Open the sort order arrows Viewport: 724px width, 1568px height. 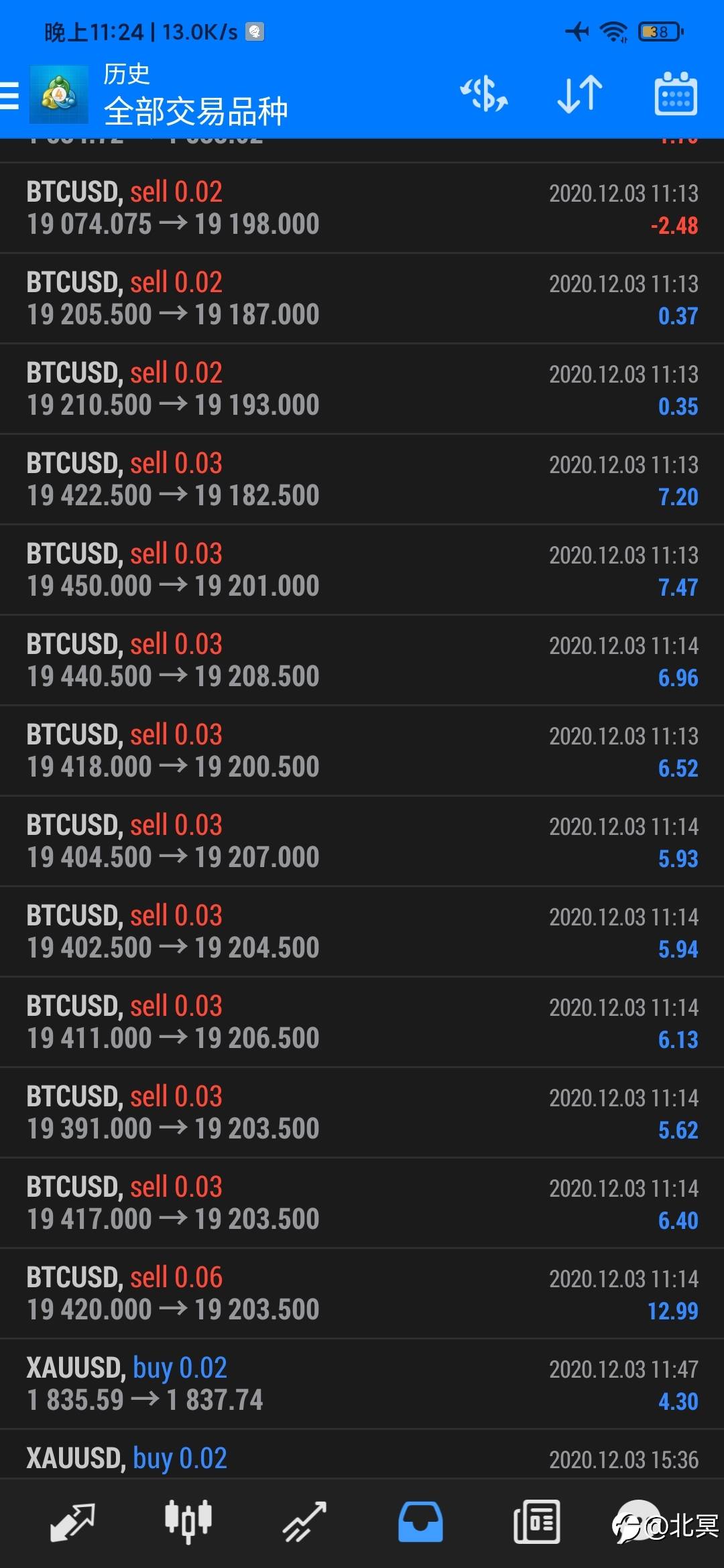[580, 94]
